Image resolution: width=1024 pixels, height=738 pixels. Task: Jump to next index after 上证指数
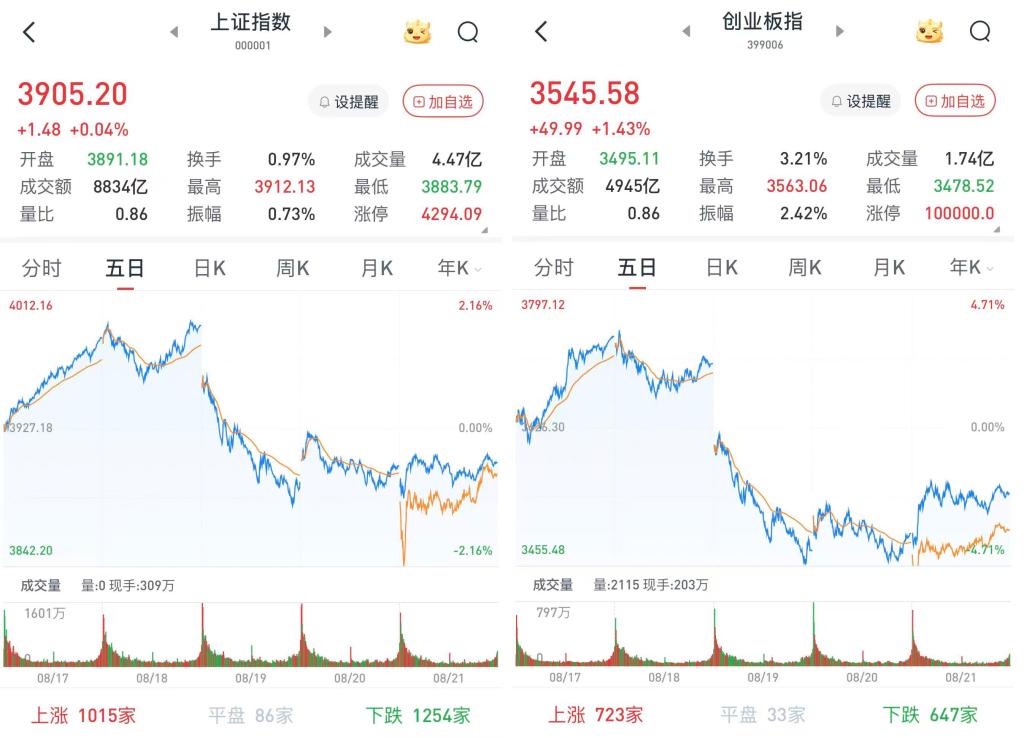328,31
